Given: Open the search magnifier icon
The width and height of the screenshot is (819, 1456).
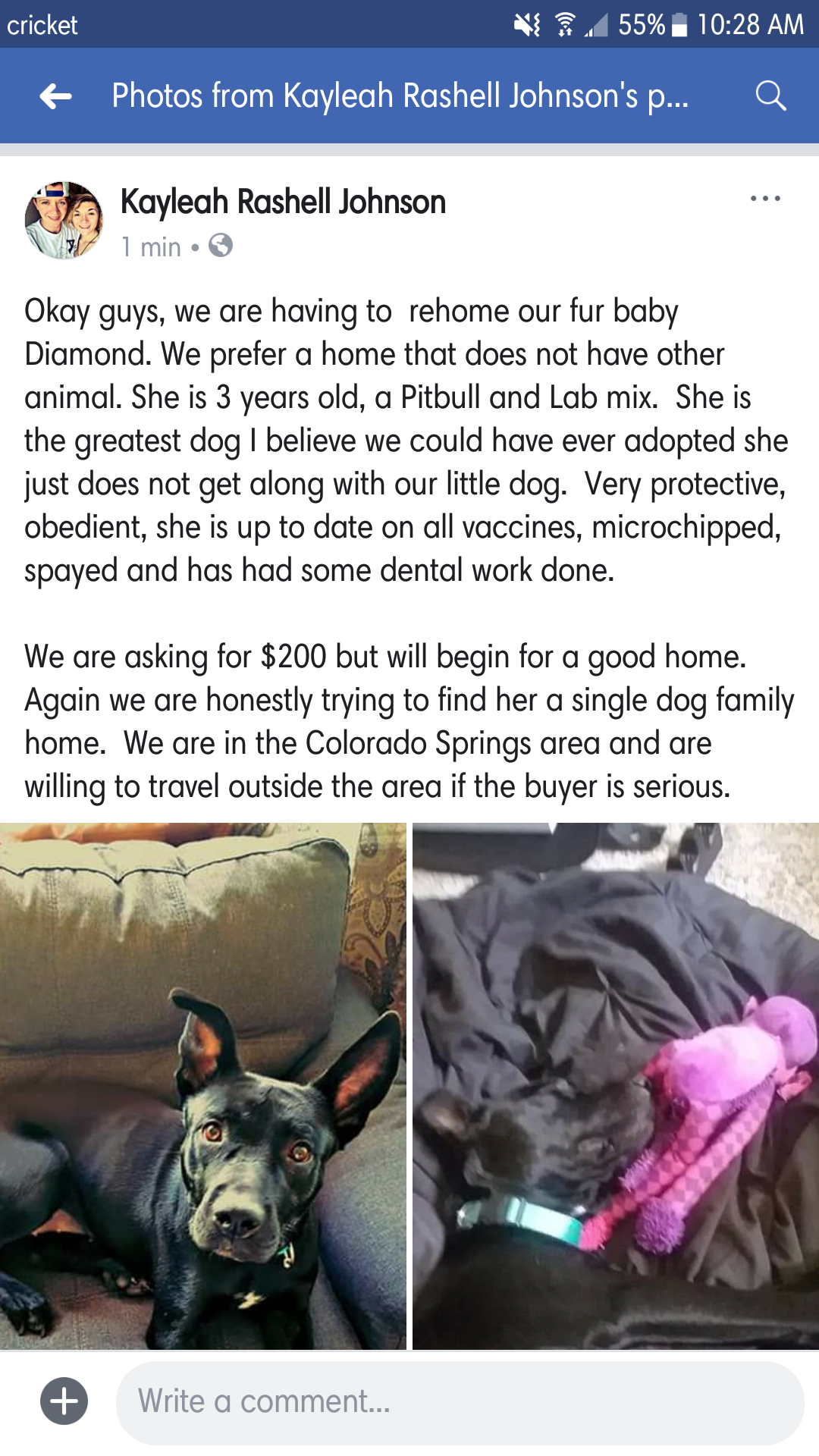Looking at the screenshot, I should pos(770,96).
